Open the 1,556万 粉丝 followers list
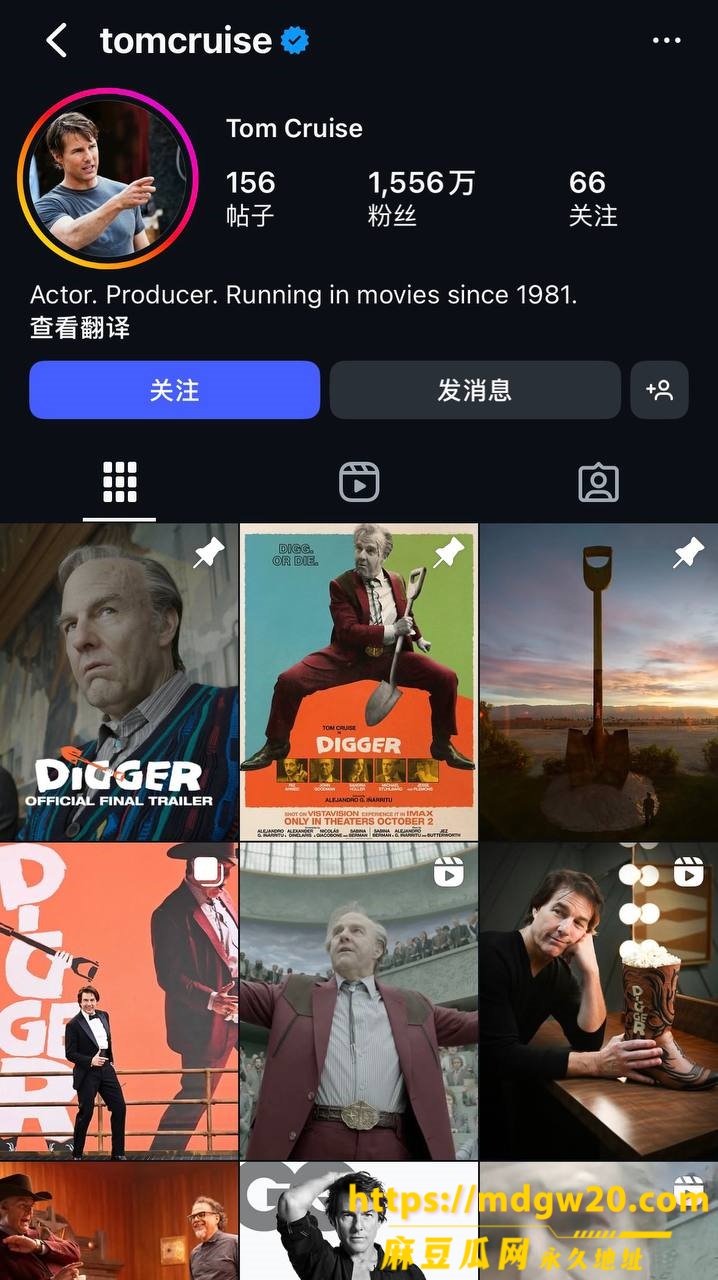718x1280 pixels. point(421,197)
